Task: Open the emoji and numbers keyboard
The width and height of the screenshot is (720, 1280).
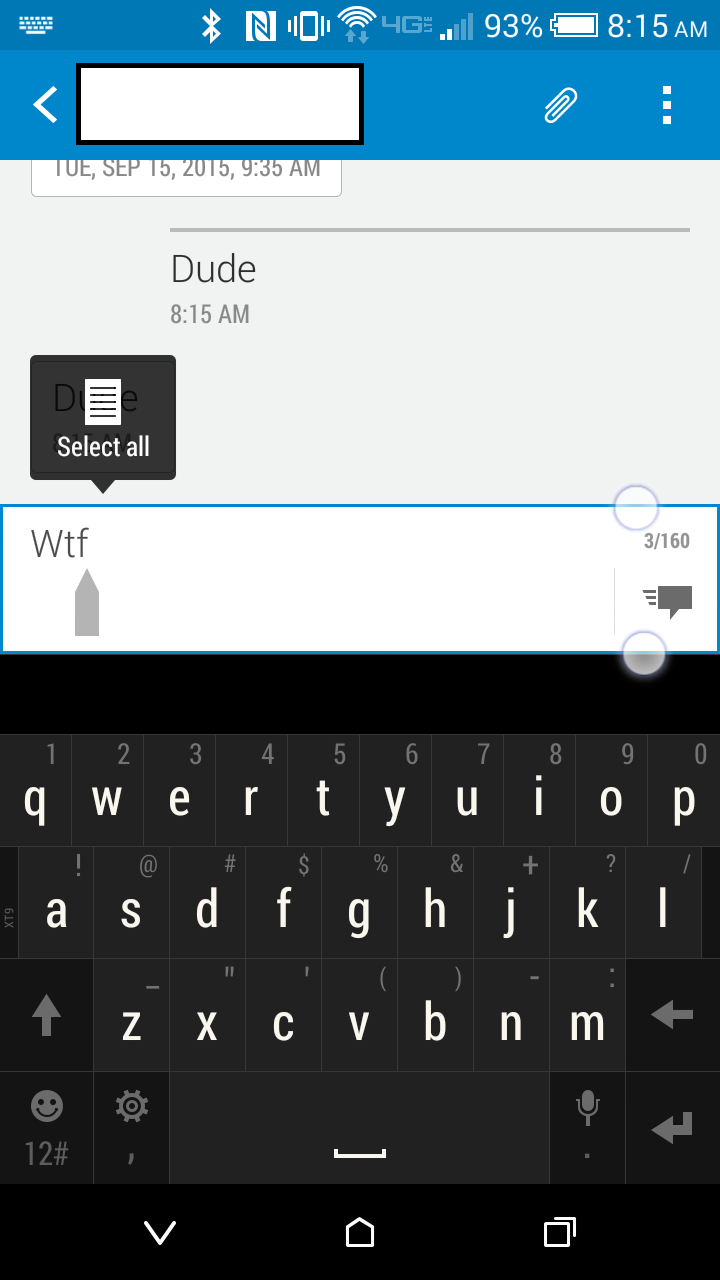Action: [47, 1128]
